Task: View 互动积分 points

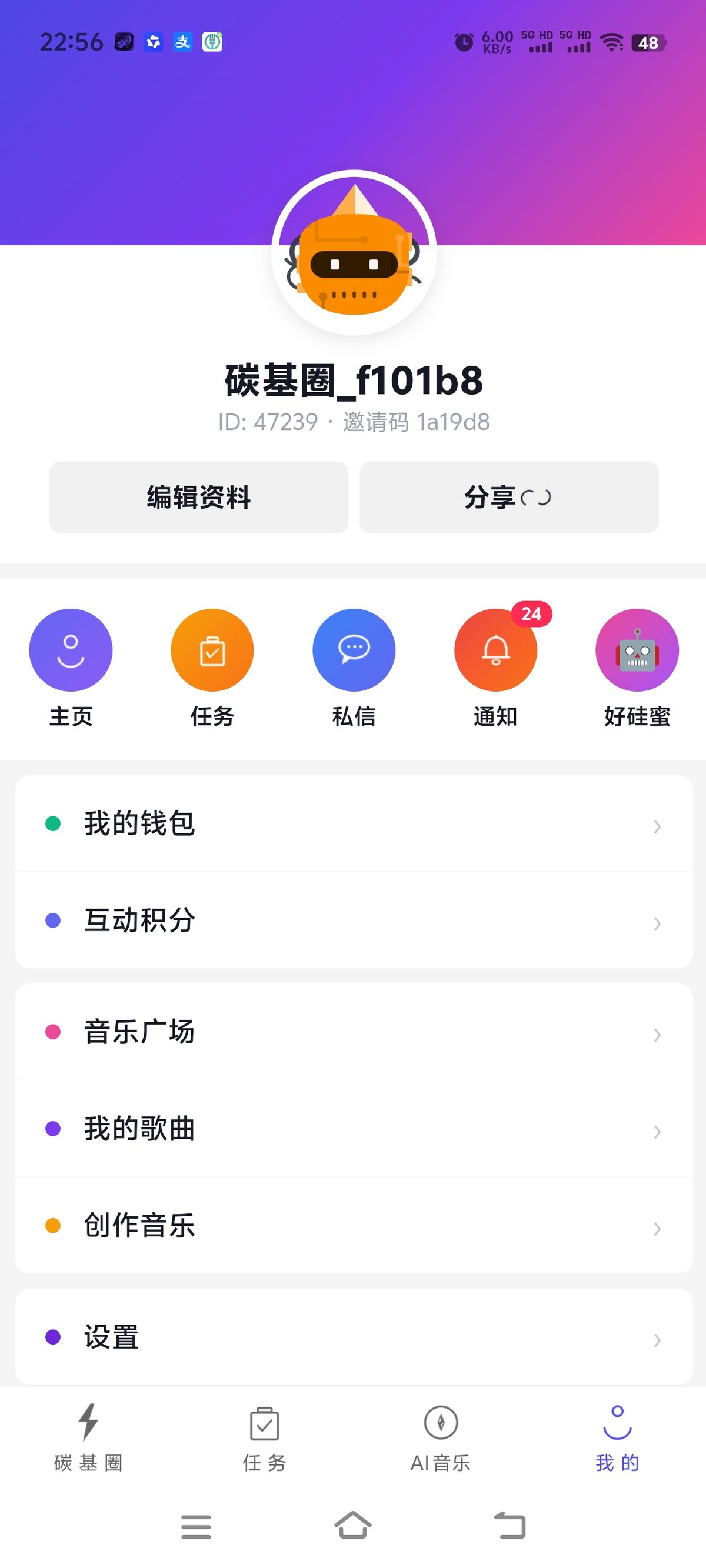Action: pos(354,920)
